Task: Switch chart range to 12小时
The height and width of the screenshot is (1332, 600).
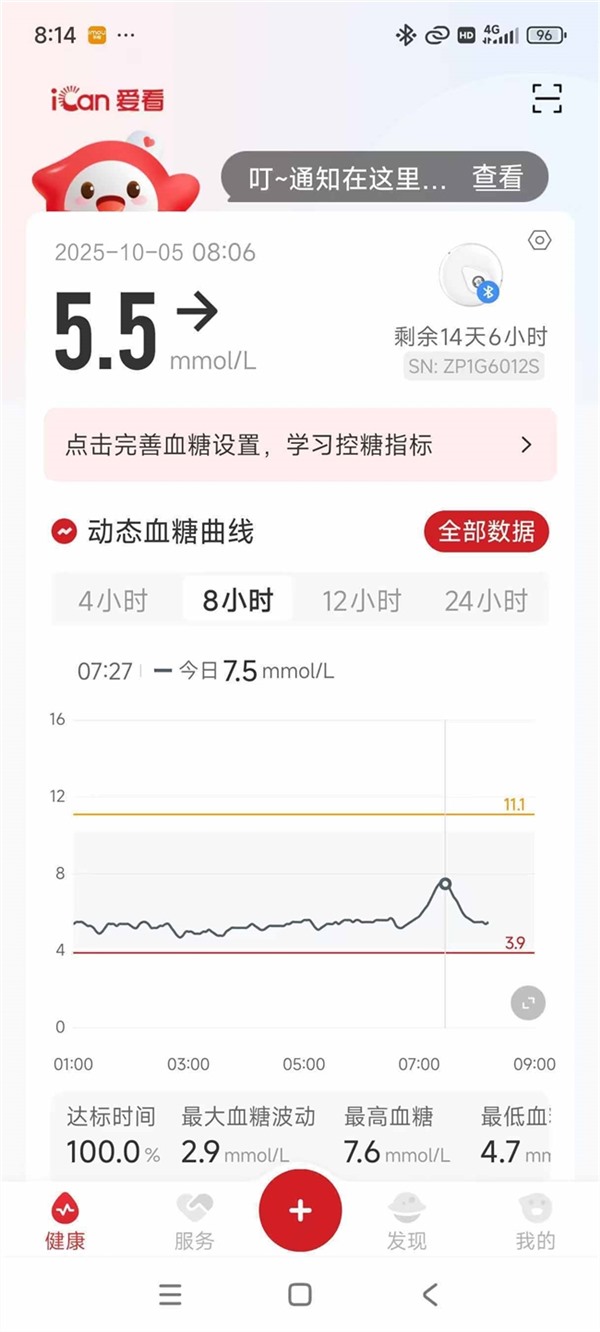Action: (361, 601)
